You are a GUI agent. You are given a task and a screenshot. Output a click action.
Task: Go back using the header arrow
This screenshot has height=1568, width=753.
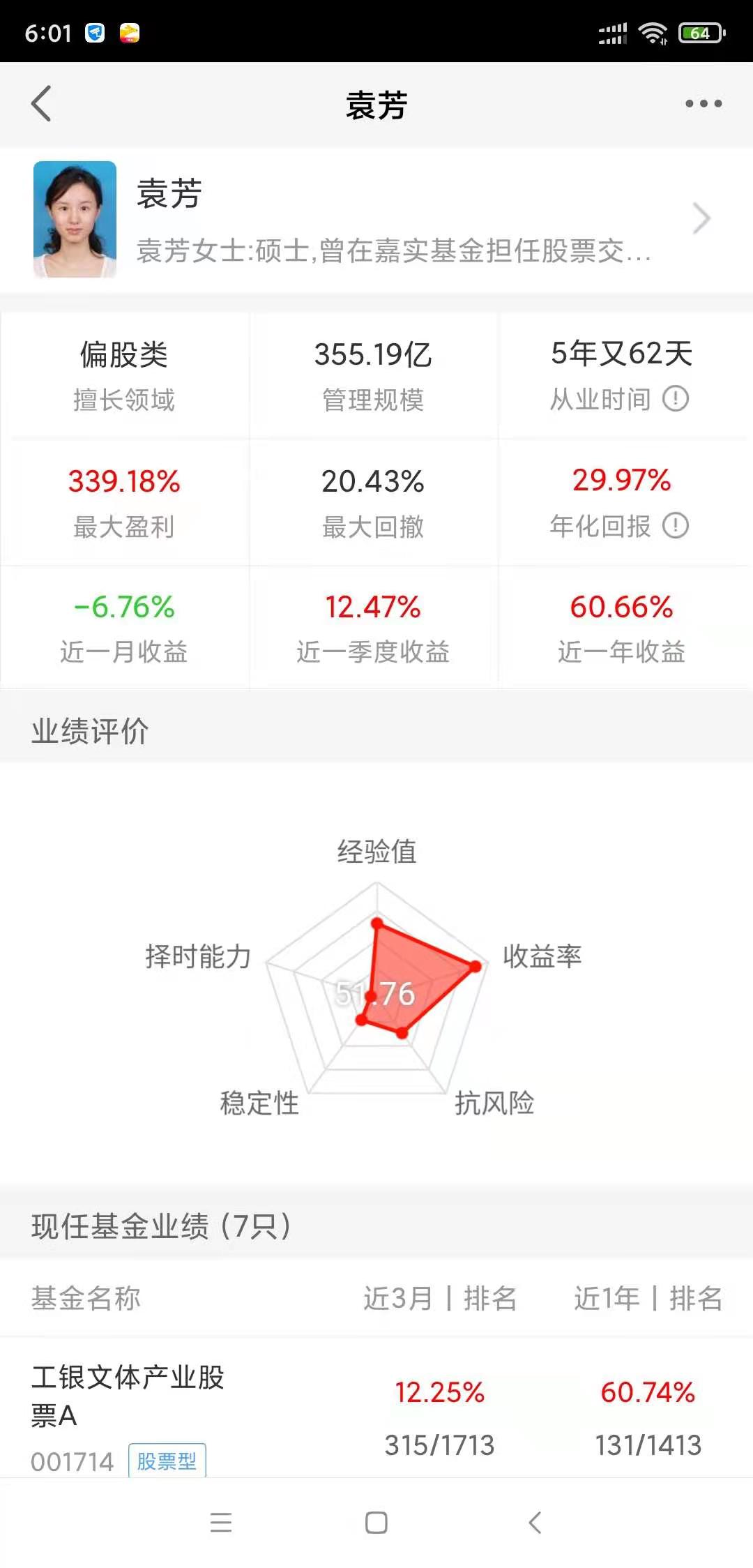[42, 104]
